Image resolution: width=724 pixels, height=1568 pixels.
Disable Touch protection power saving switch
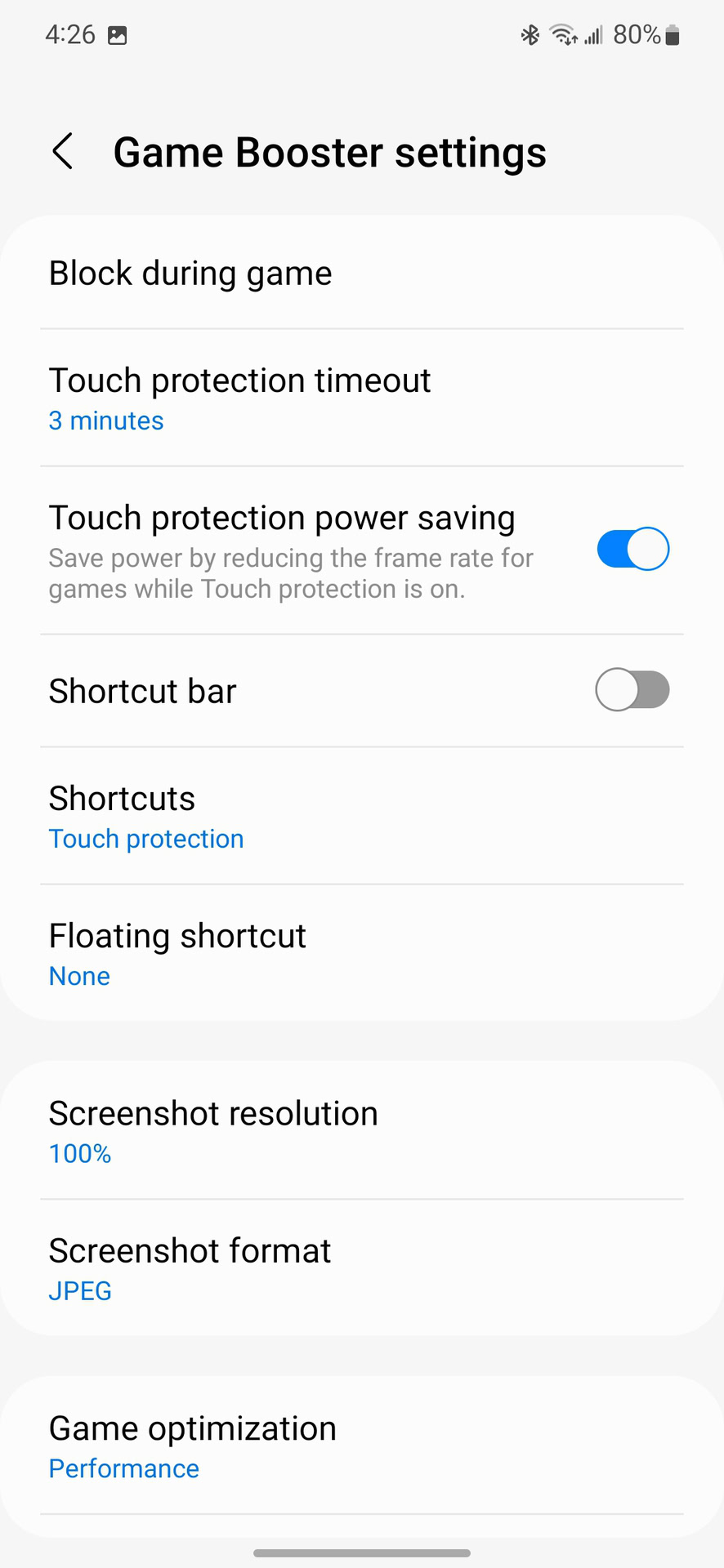[632, 549]
